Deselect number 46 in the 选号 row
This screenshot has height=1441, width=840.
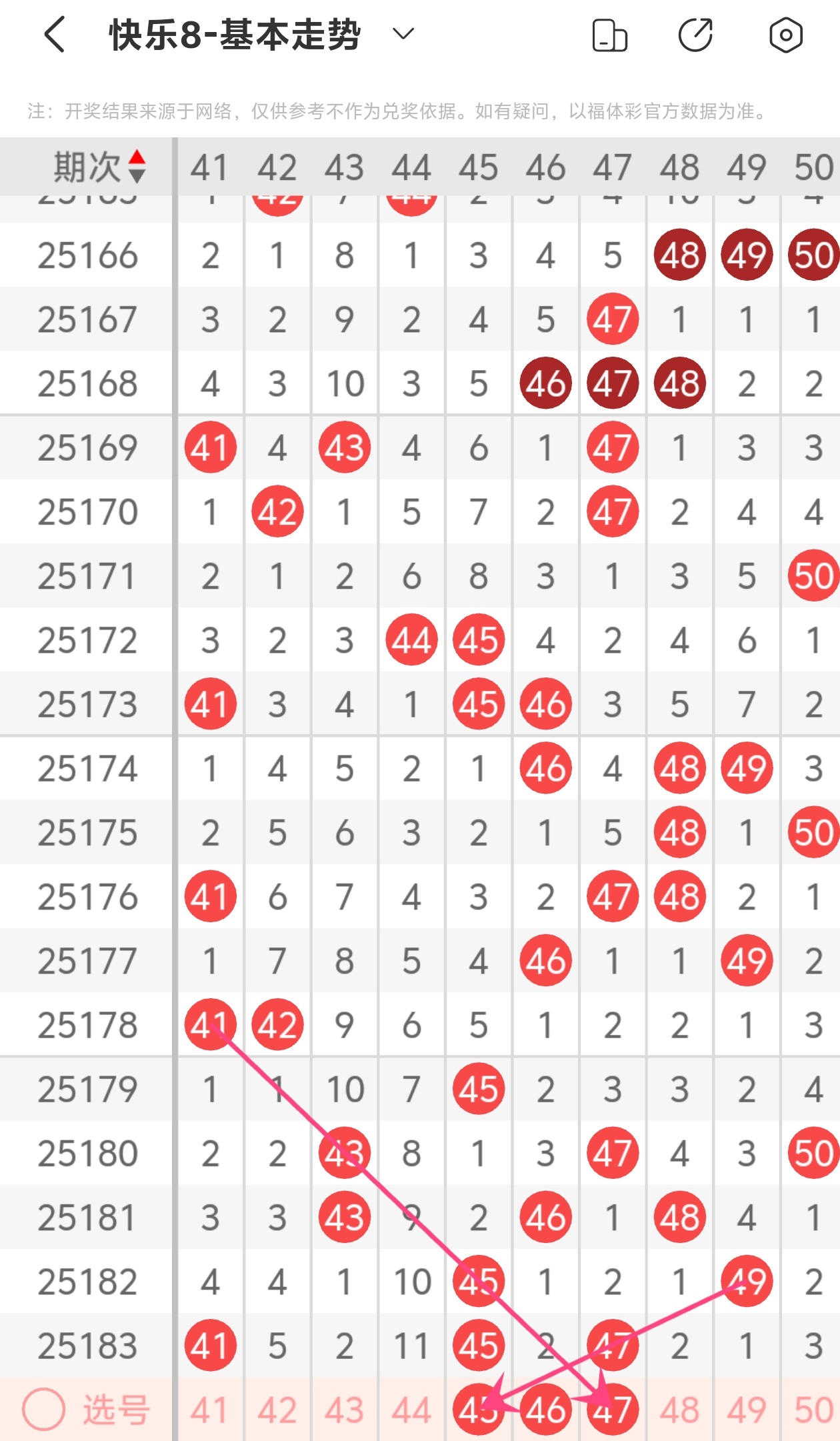pyautogui.click(x=545, y=1410)
